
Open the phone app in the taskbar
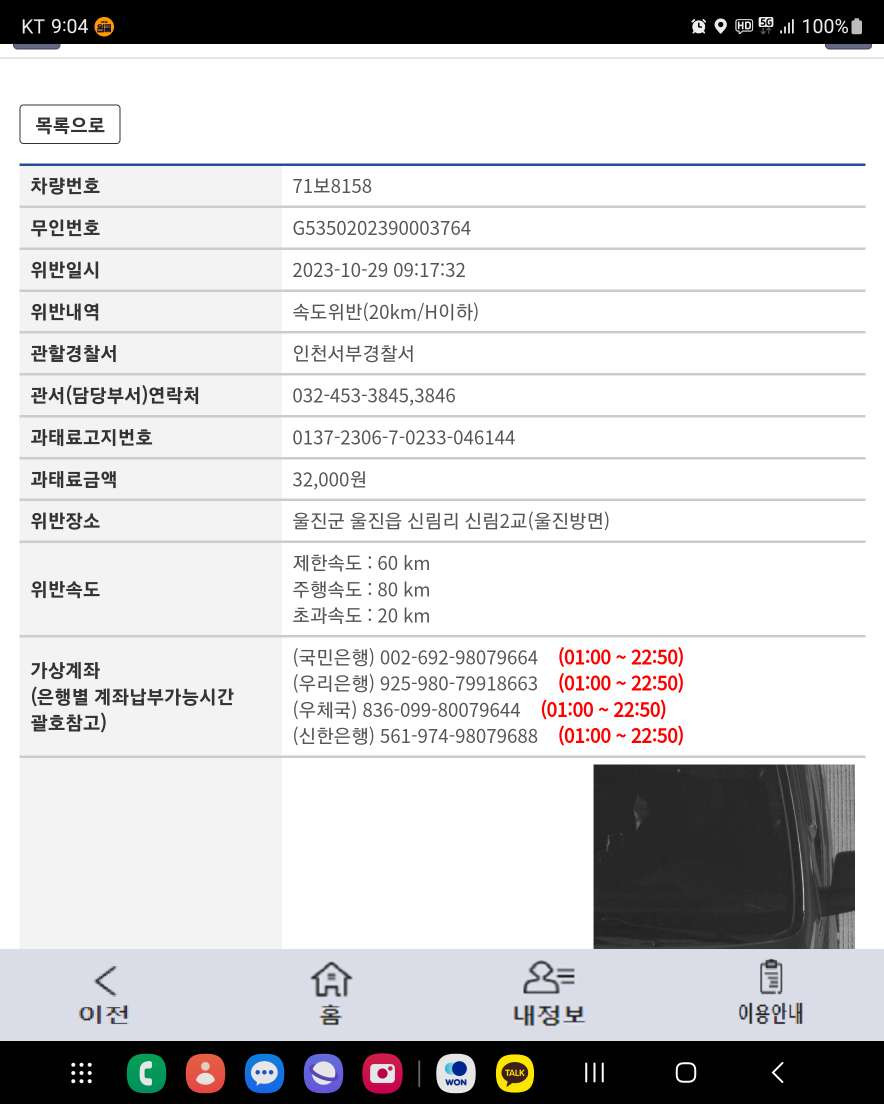(146, 1073)
